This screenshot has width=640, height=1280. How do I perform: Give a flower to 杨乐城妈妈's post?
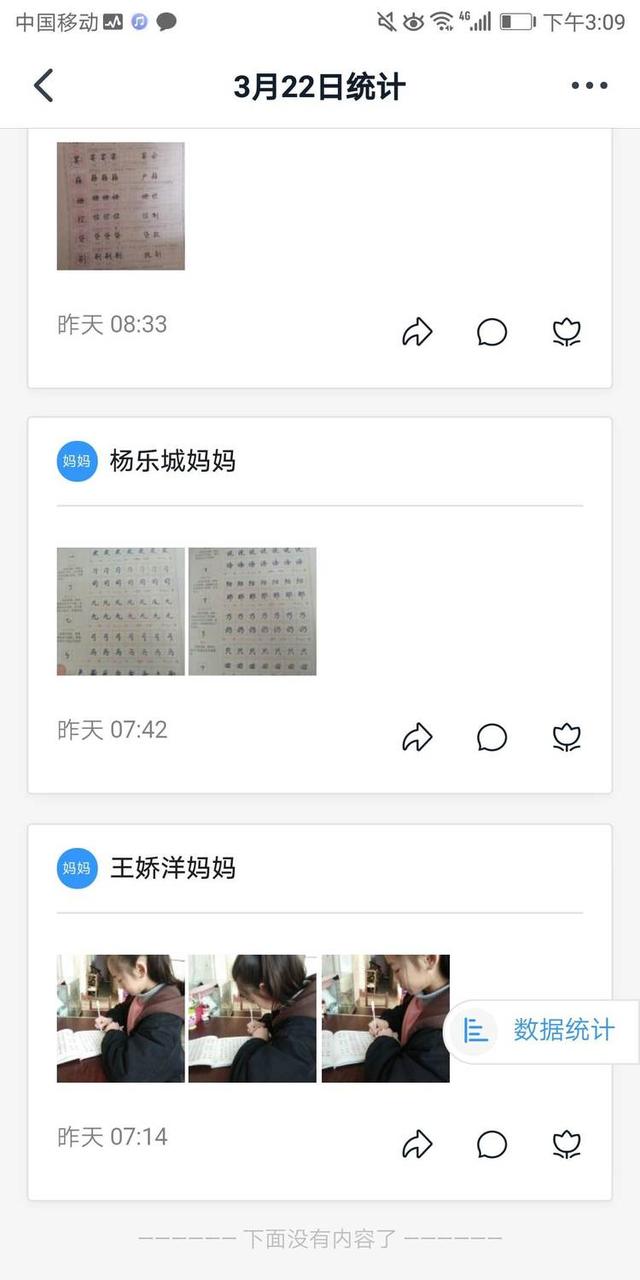(567, 738)
